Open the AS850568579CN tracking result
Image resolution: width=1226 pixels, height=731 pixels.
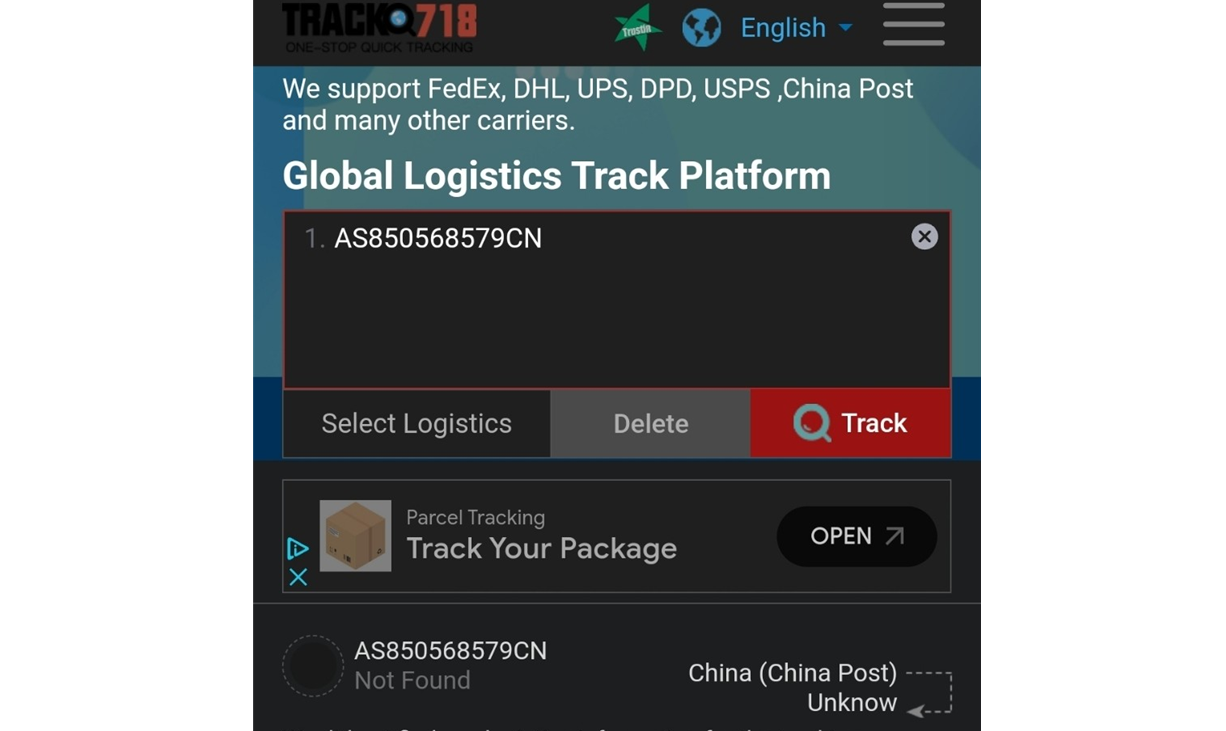[450, 665]
